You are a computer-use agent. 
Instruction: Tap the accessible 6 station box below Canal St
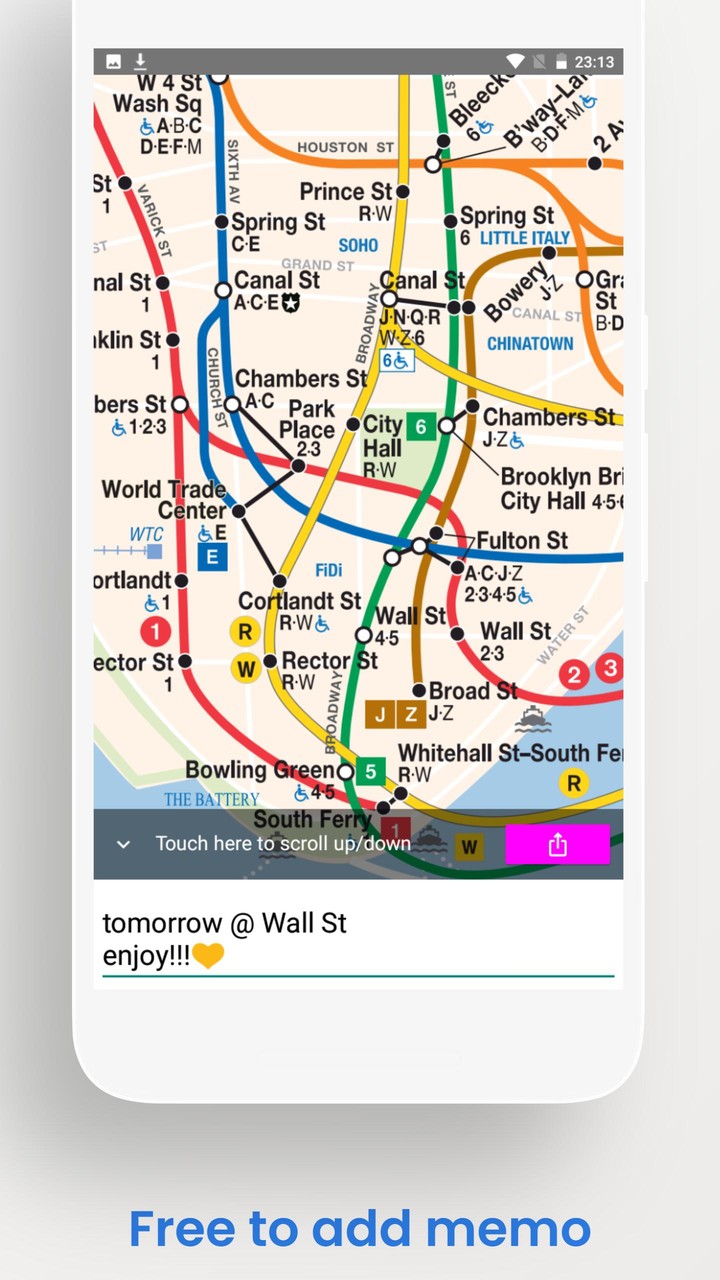(398, 360)
